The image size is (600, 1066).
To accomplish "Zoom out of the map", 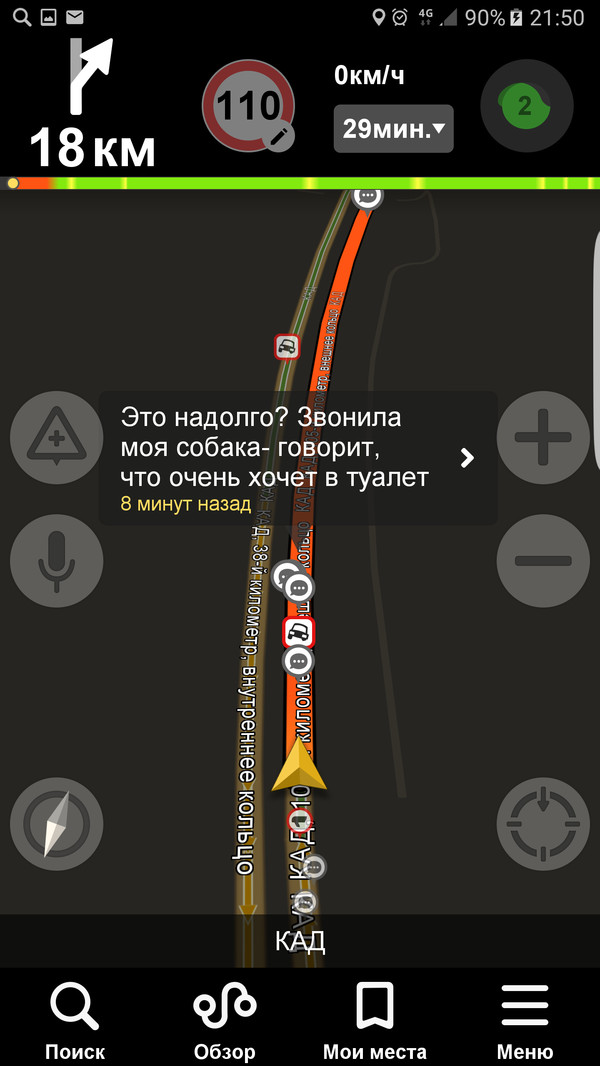I will point(543,561).
